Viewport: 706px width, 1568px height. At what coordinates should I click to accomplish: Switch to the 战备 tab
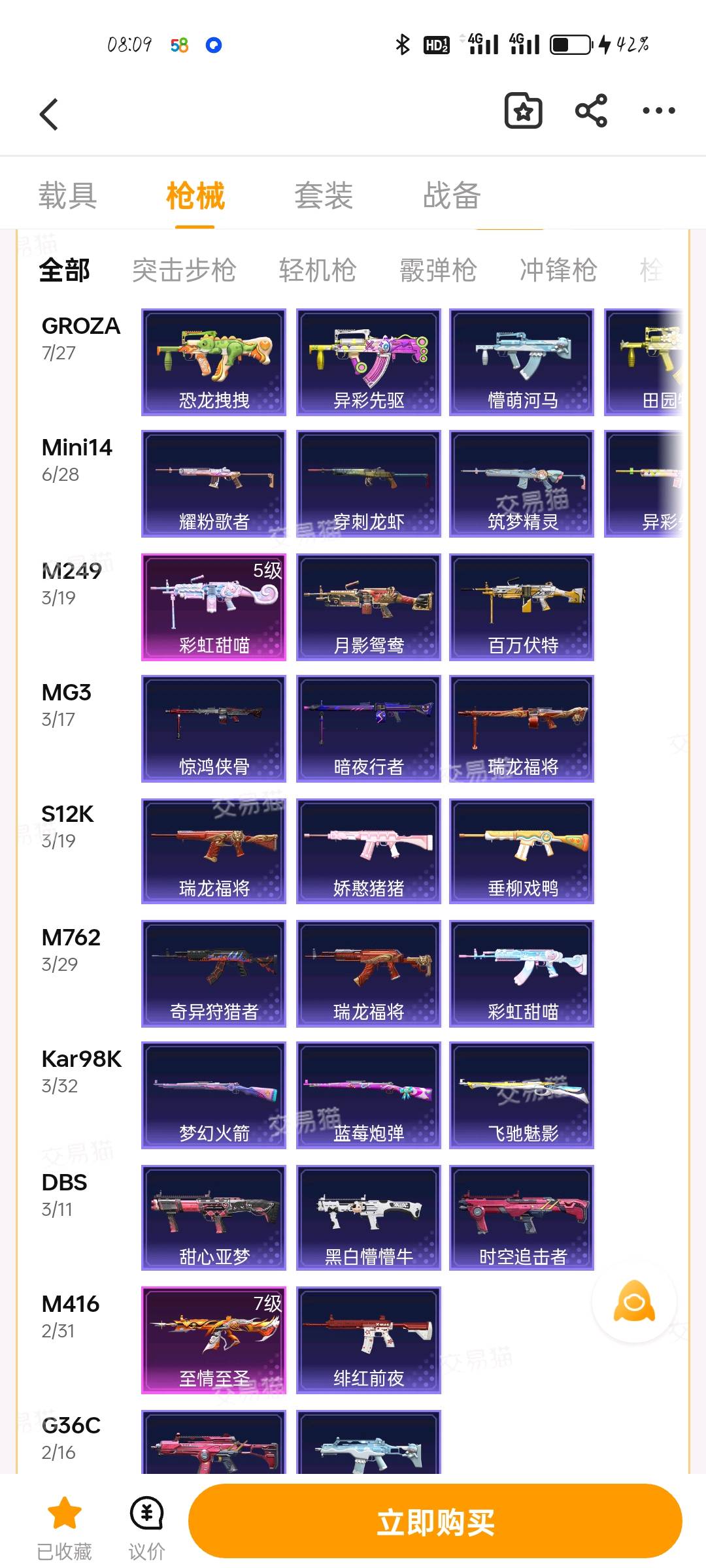452,196
